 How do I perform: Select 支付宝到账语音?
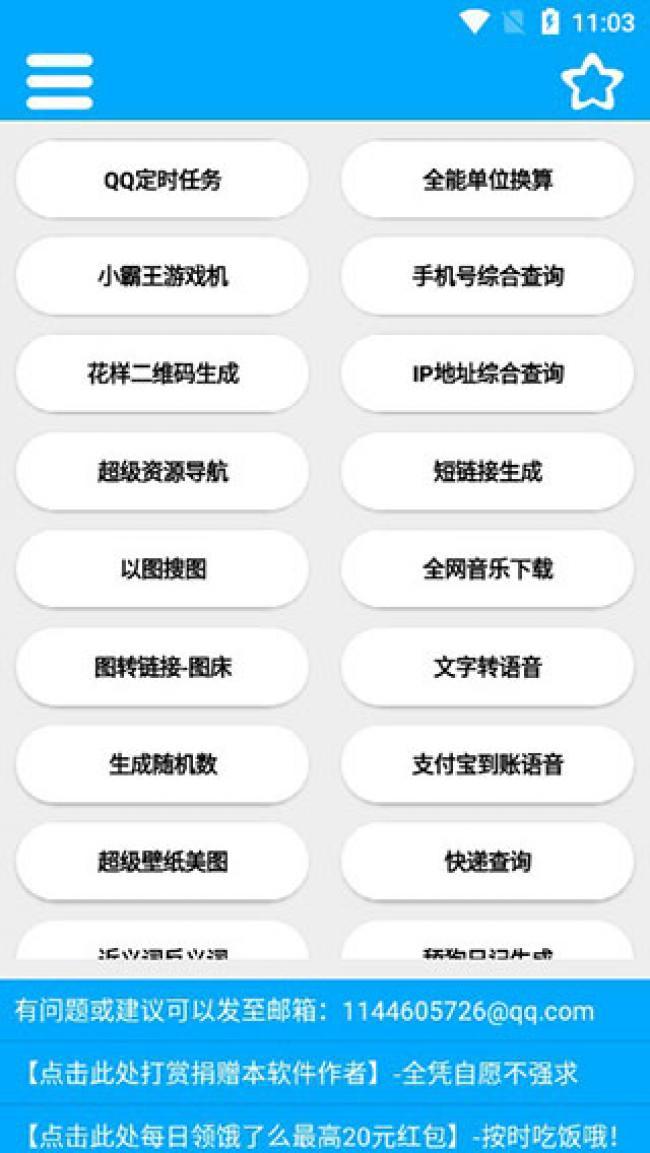tap(487, 764)
